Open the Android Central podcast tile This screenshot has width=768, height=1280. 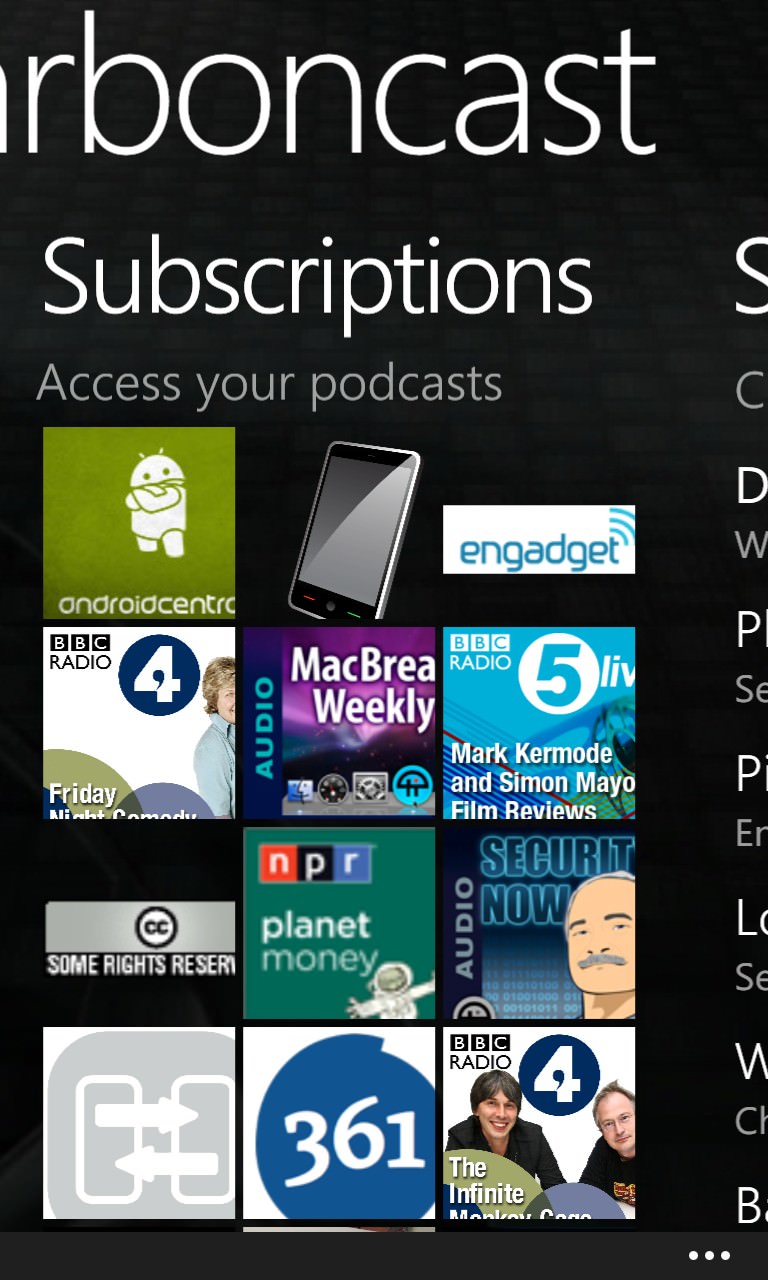[x=139, y=523]
